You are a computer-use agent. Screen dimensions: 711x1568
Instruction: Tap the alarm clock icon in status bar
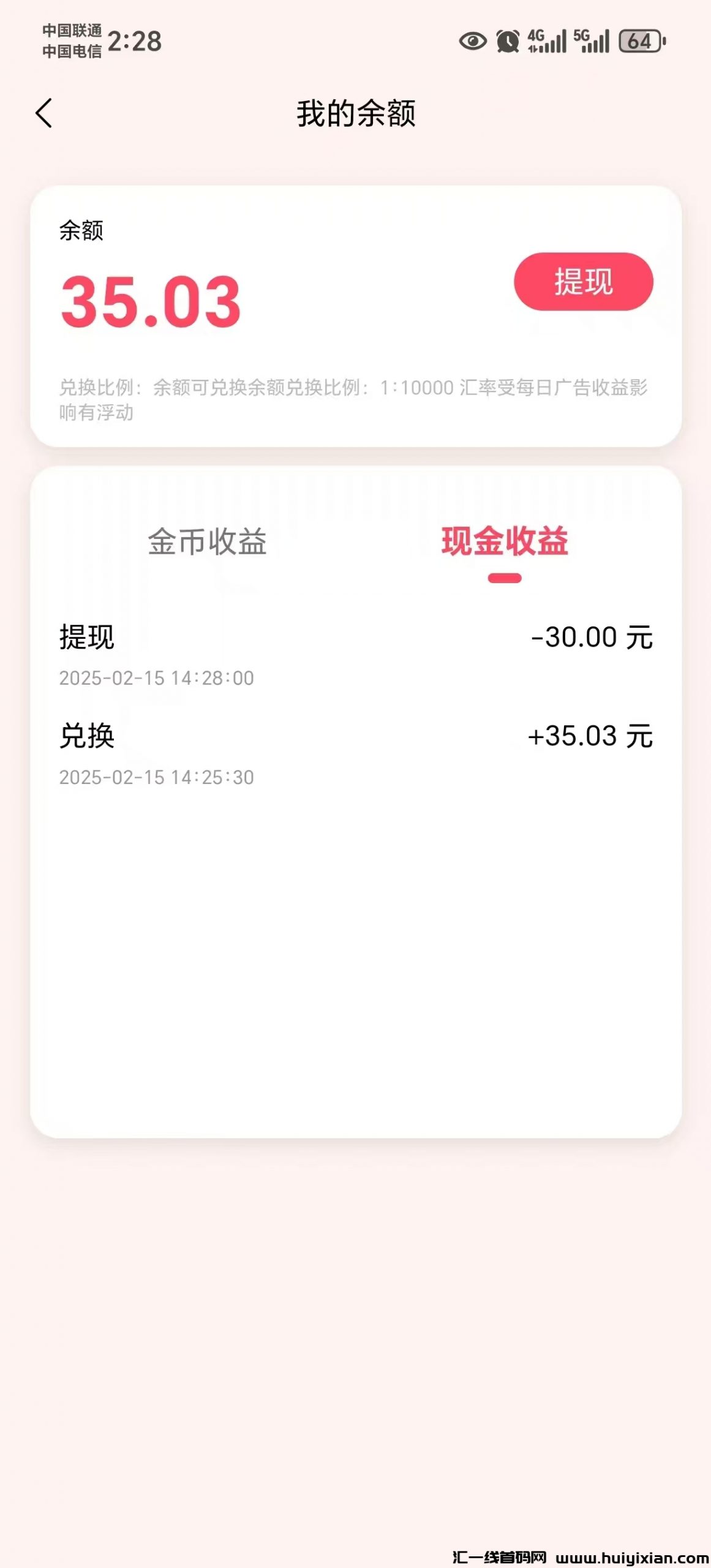coord(506,40)
